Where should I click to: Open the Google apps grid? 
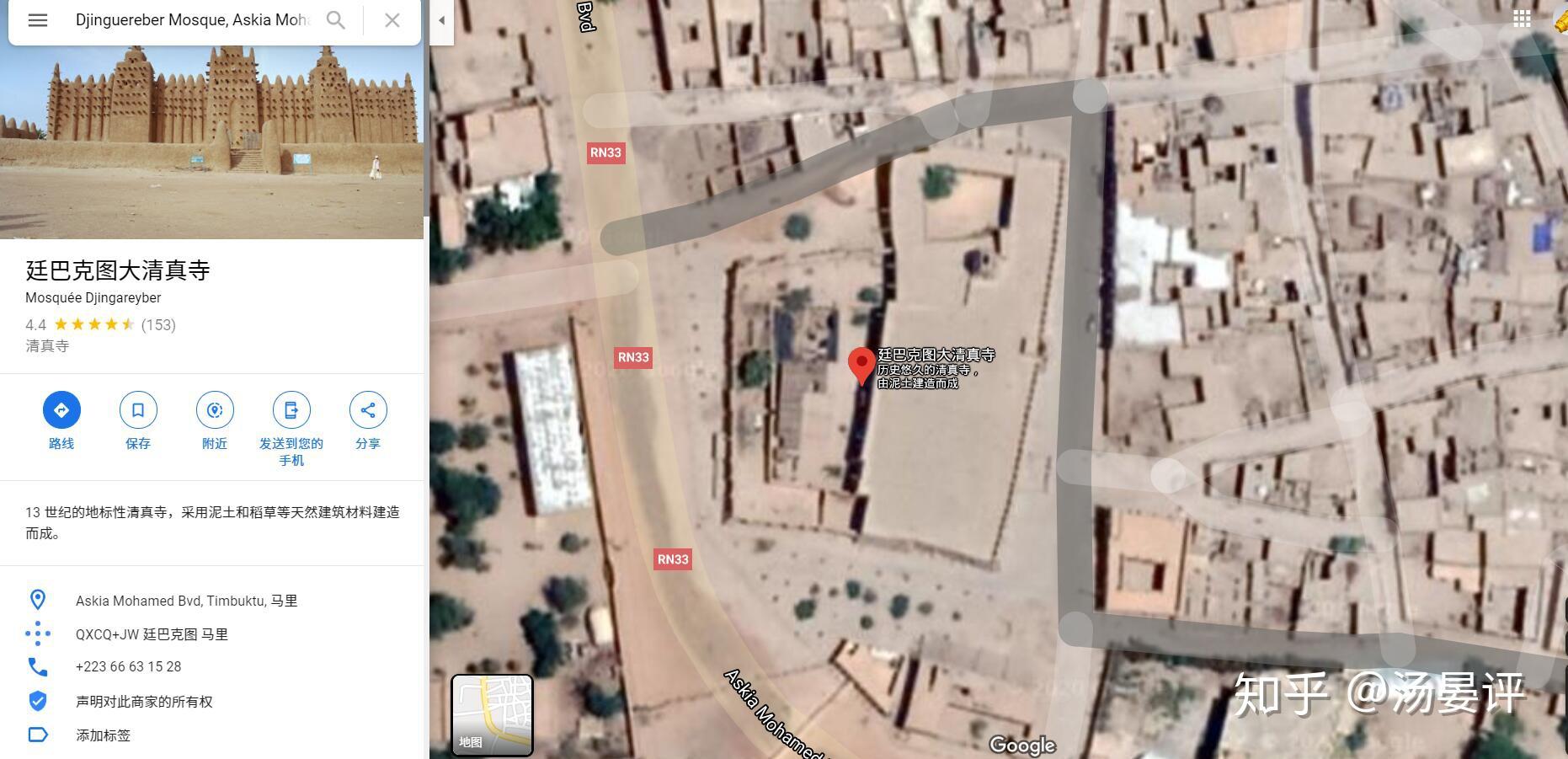click(x=1521, y=19)
